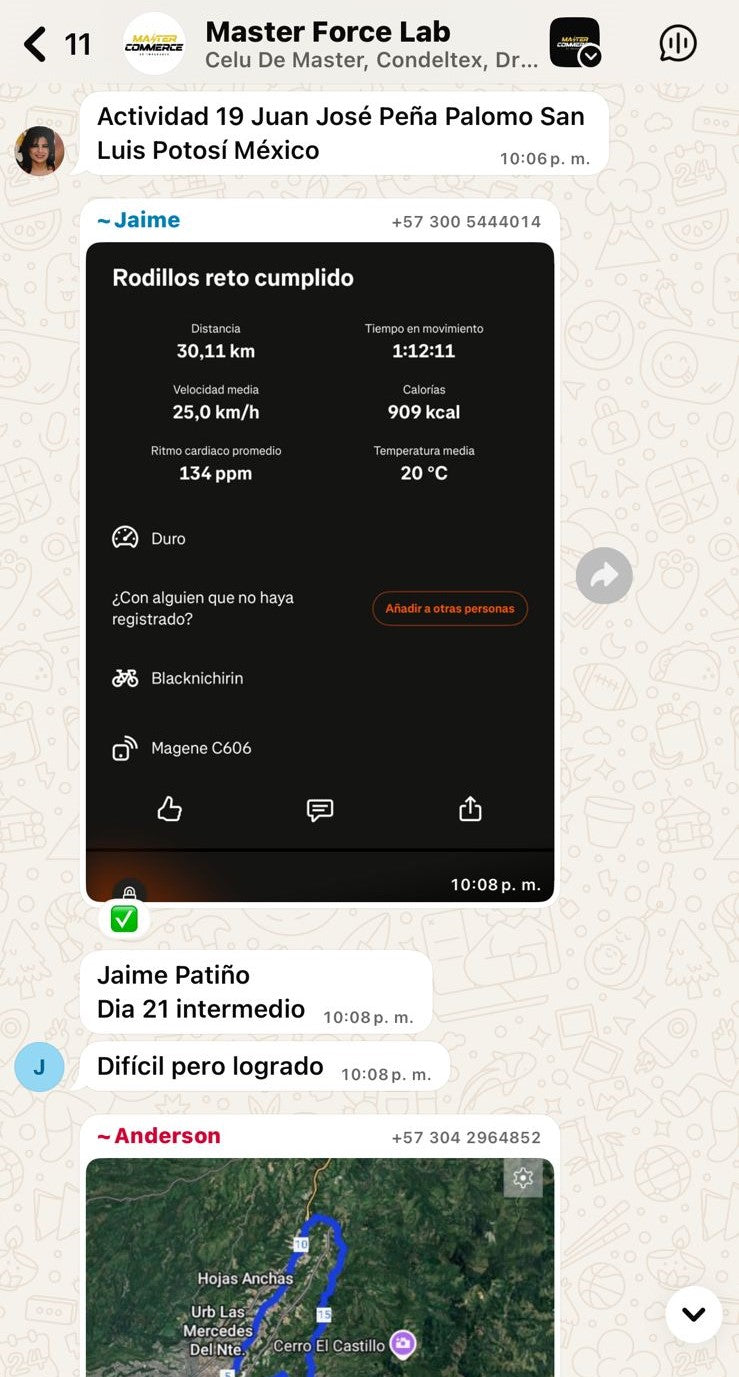Jump to the latest messages

pyautogui.click(x=693, y=1314)
